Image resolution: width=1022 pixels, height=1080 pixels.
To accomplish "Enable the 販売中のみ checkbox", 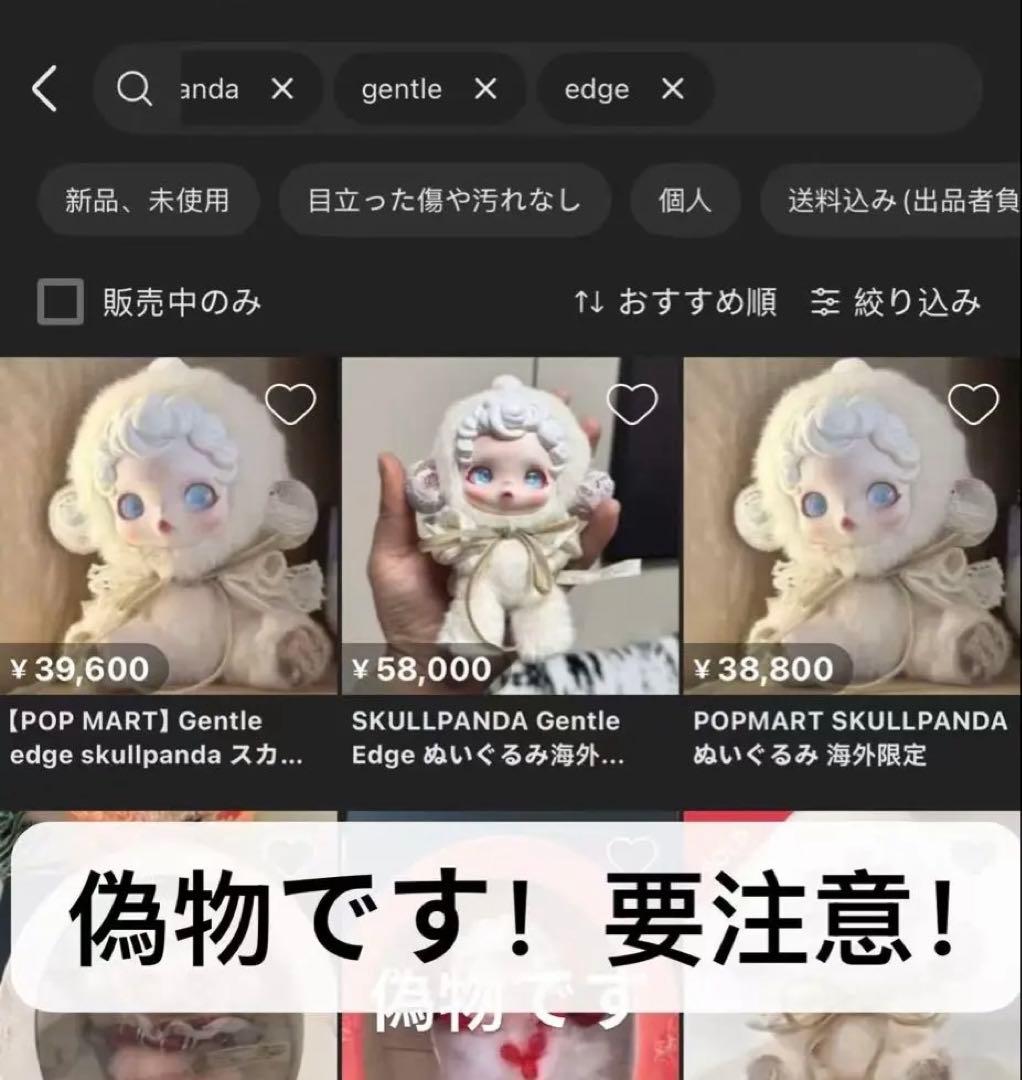I will pos(62,302).
